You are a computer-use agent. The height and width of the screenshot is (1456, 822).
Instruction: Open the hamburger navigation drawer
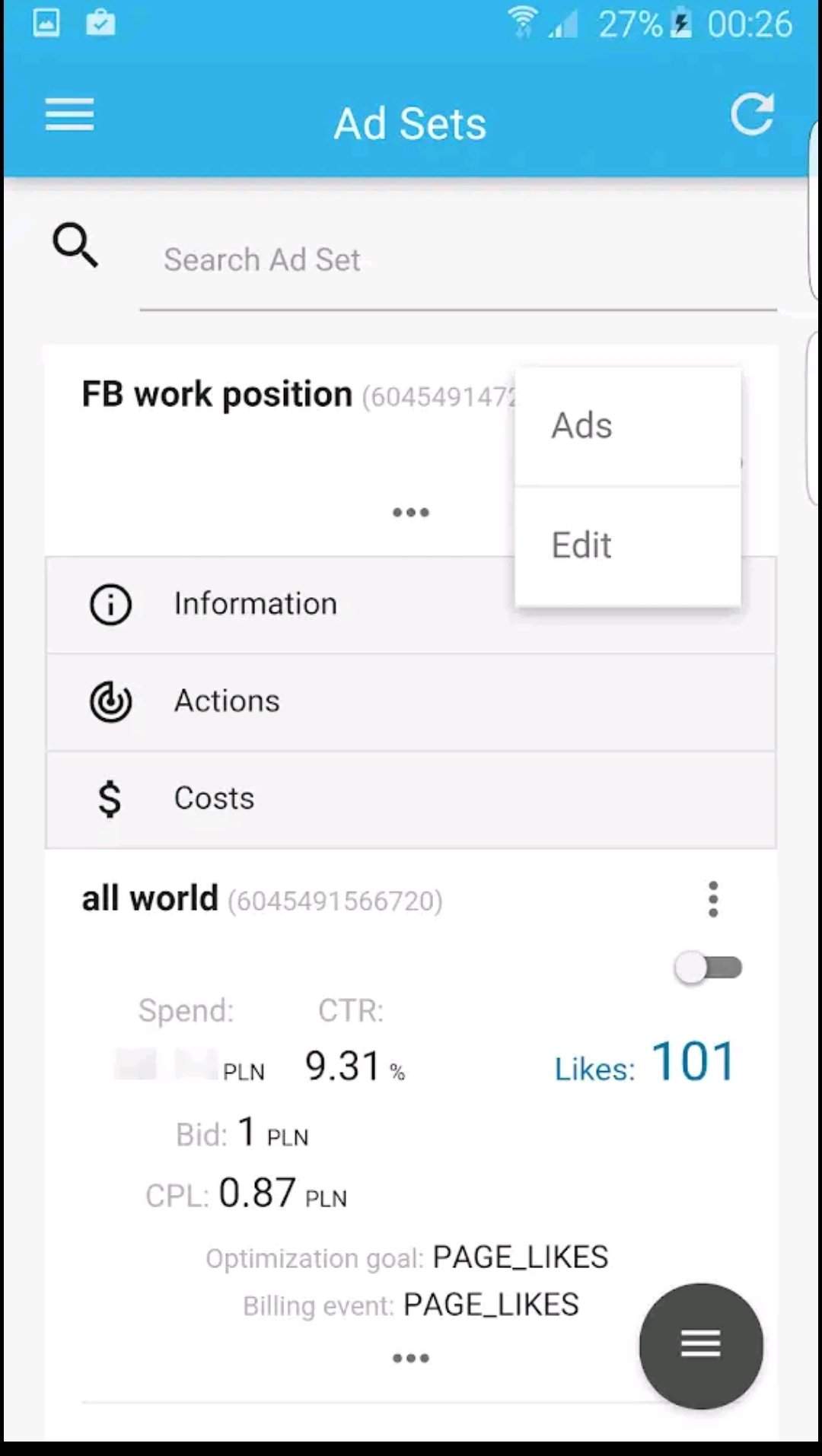(69, 115)
